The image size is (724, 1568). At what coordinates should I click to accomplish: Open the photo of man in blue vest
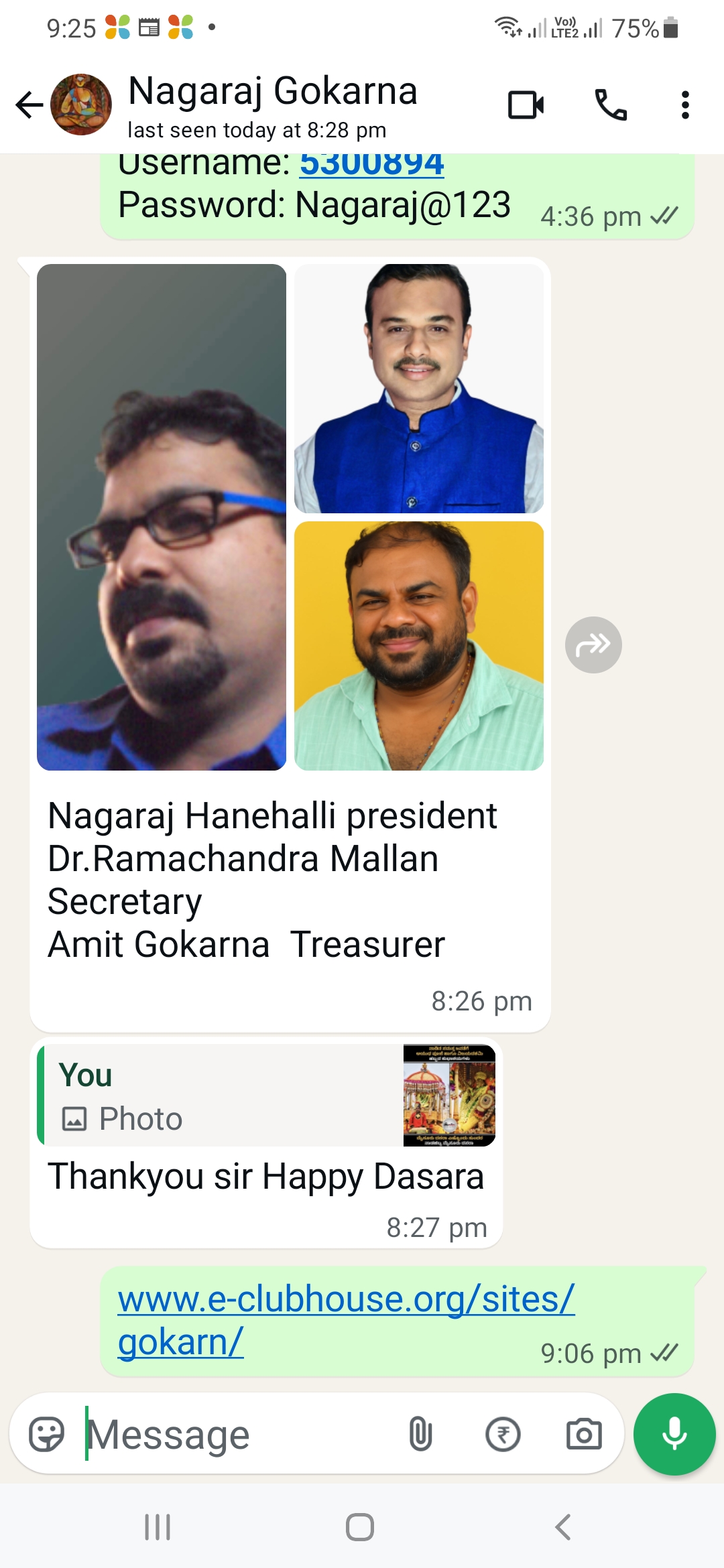point(419,389)
